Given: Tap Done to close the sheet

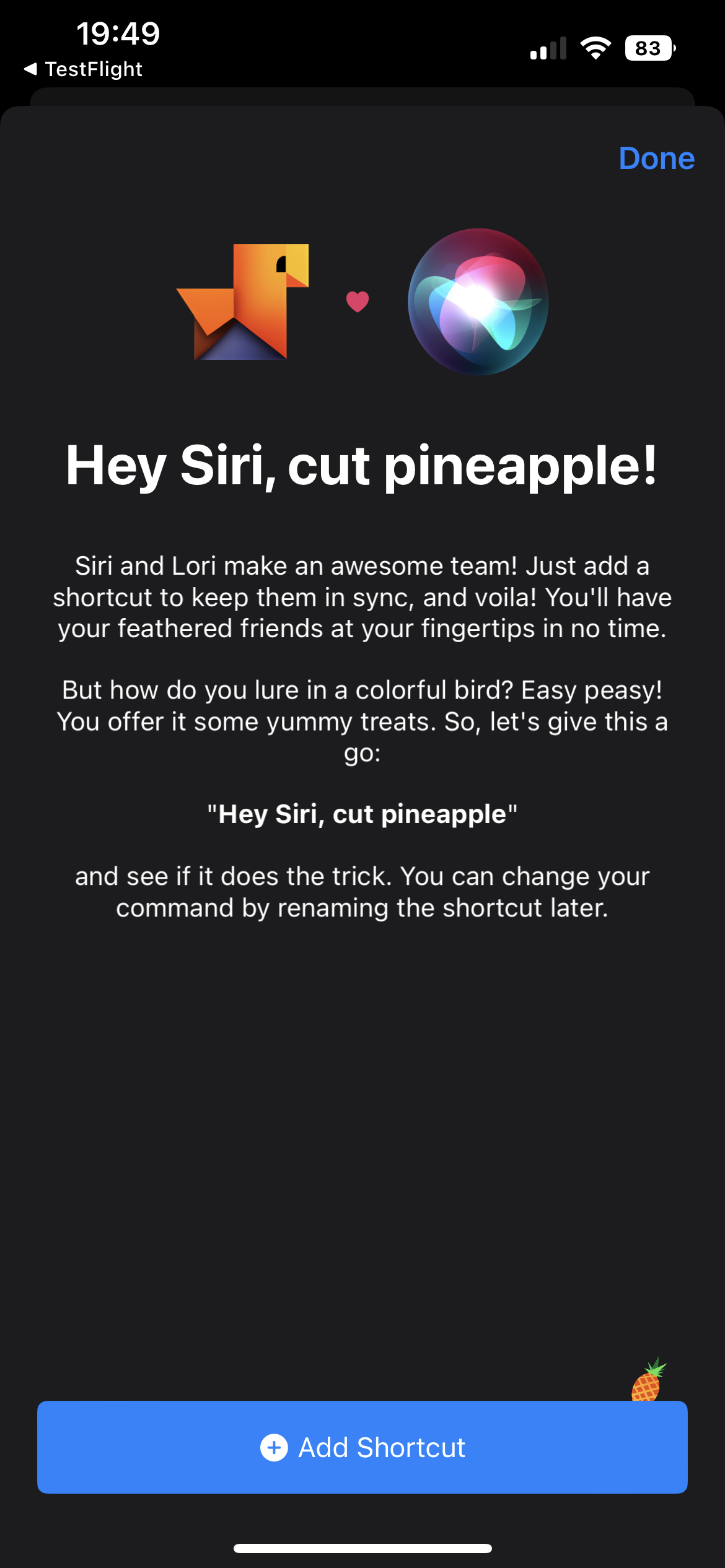Looking at the screenshot, I should [x=656, y=159].
